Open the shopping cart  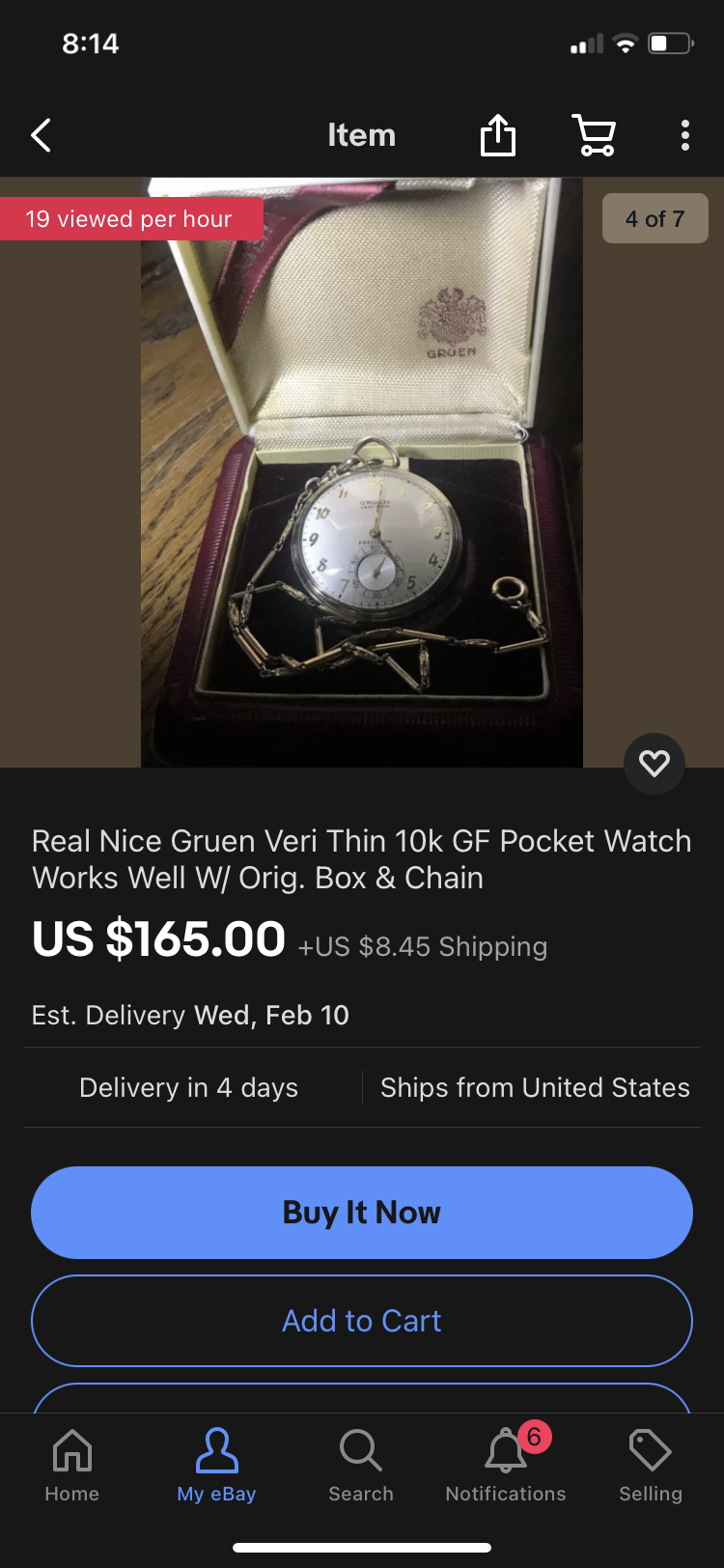[595, 135]
